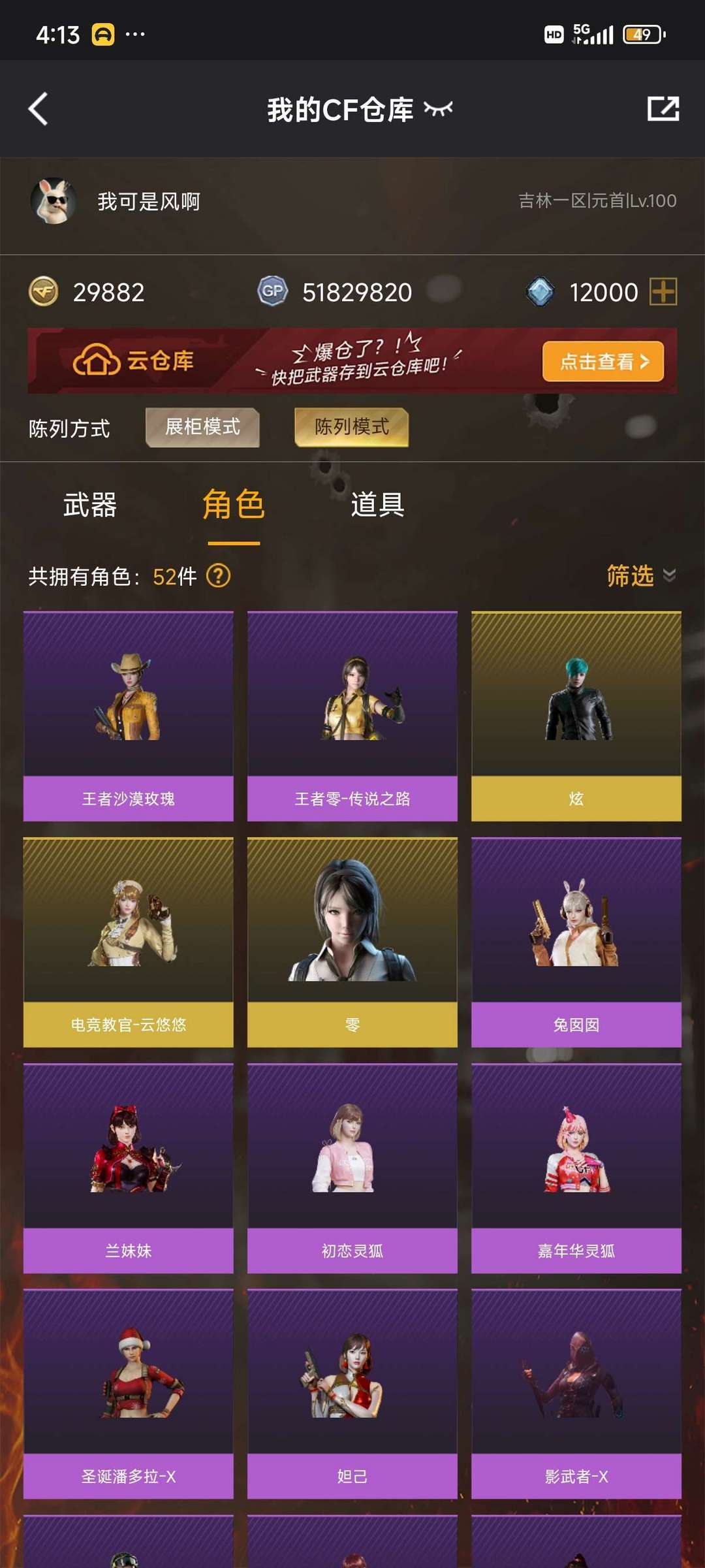This screenshot has height=1568, width=705.
Task: Tap 点击查看 on the 云仓库 banner
Action: click(x=603, y=361)
